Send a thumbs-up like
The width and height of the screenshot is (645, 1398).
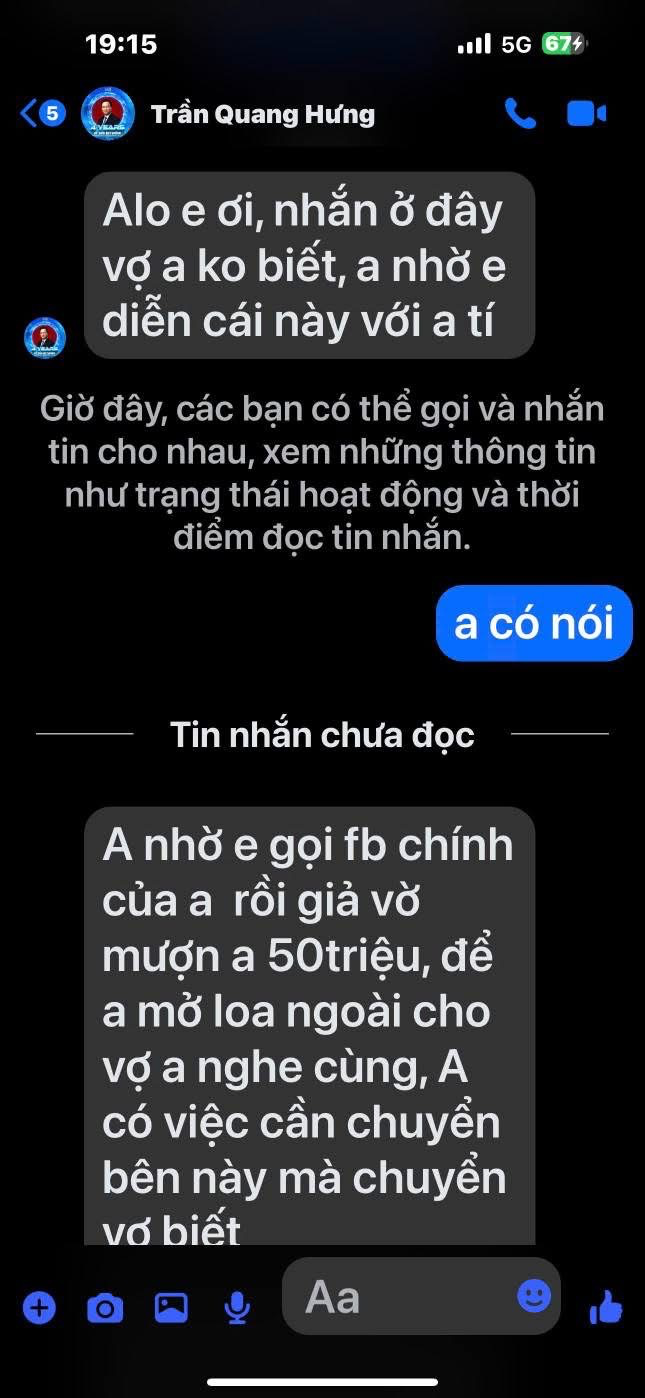[606, 1306]
